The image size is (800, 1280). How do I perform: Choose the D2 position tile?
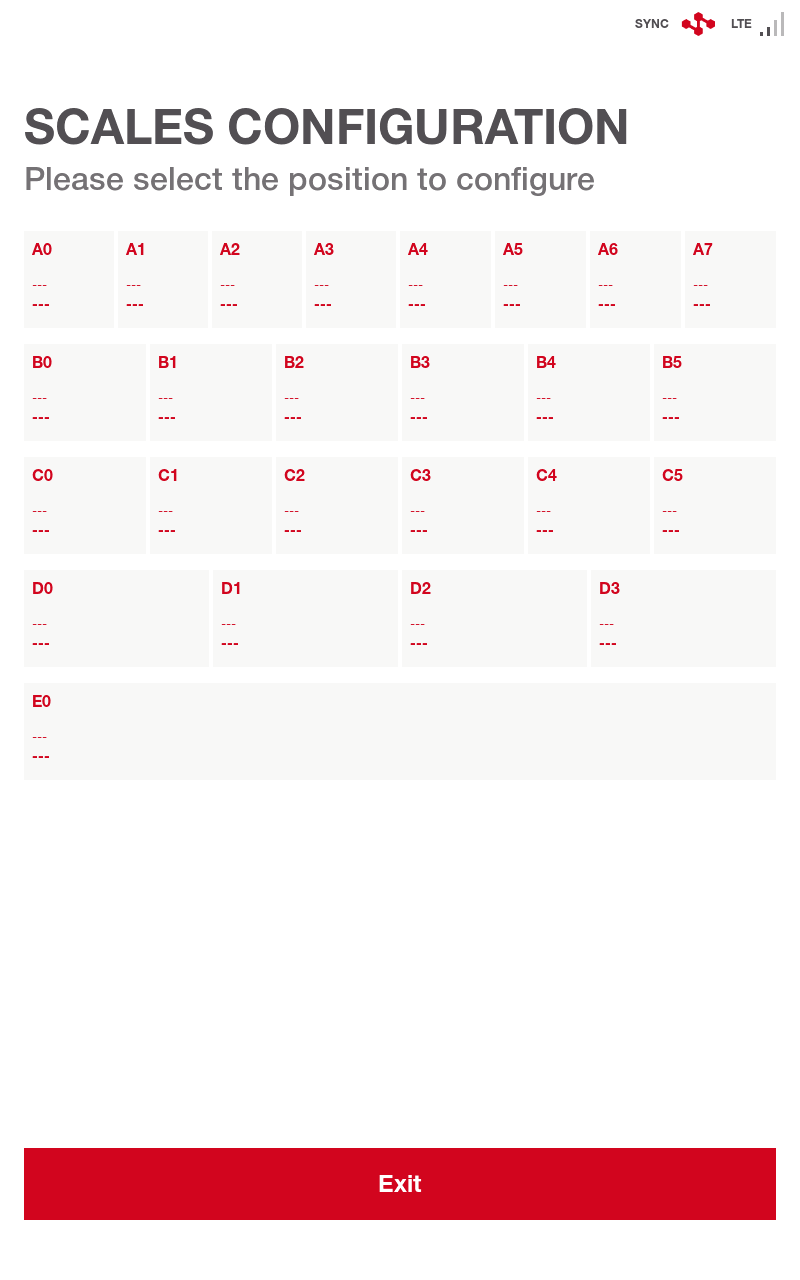(x=494, y=618)
